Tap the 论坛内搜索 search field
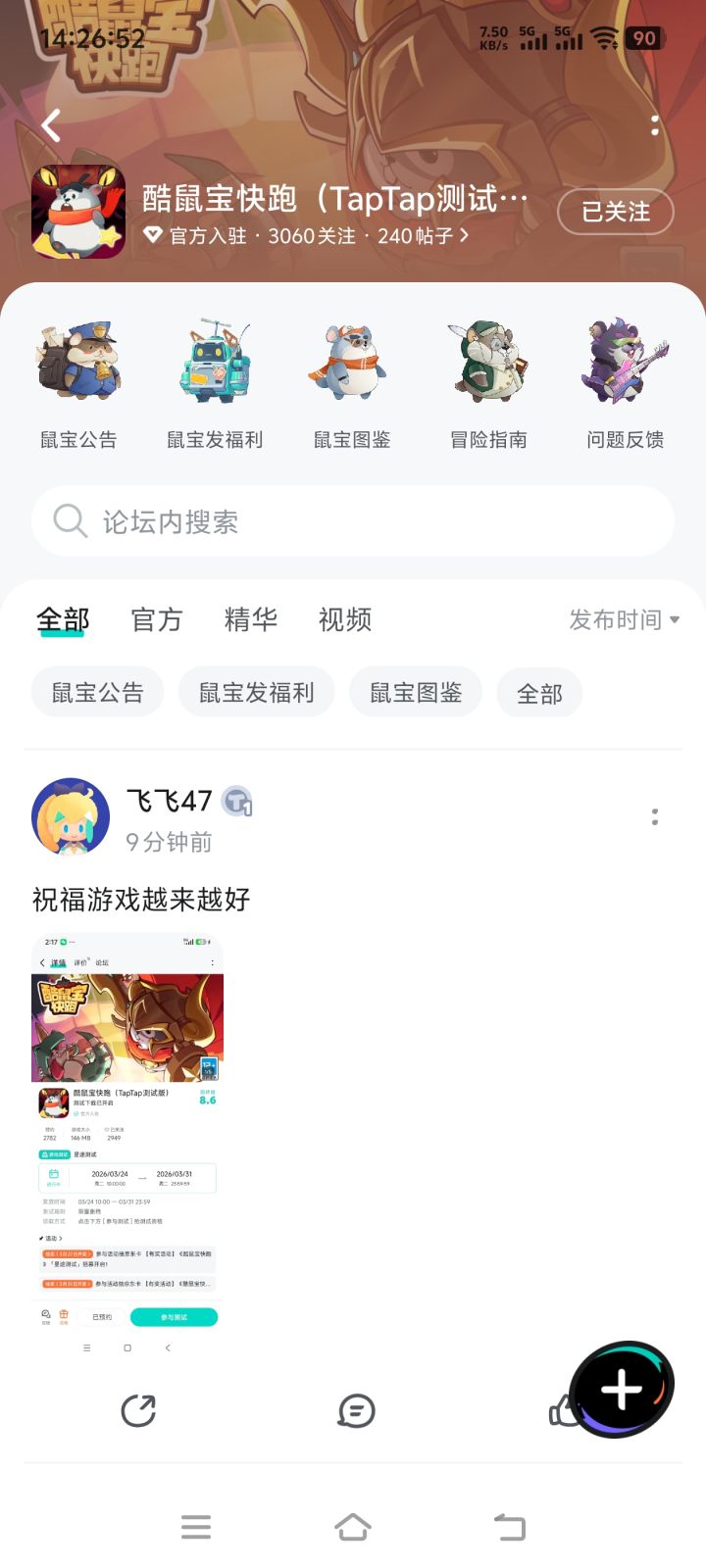This screenshot has height=1568, width=706. 353,520
